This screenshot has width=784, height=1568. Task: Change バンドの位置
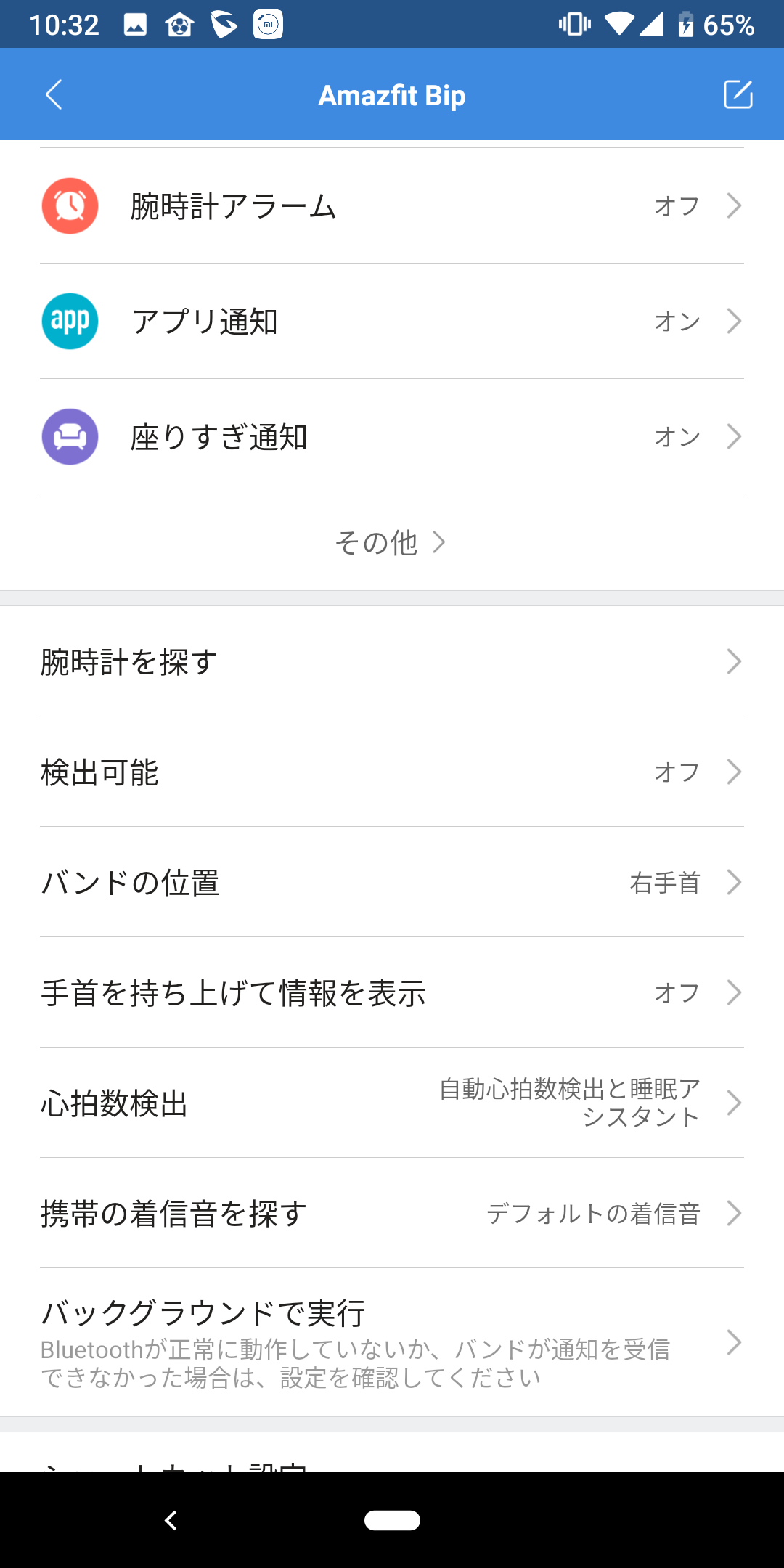[392, 882]
